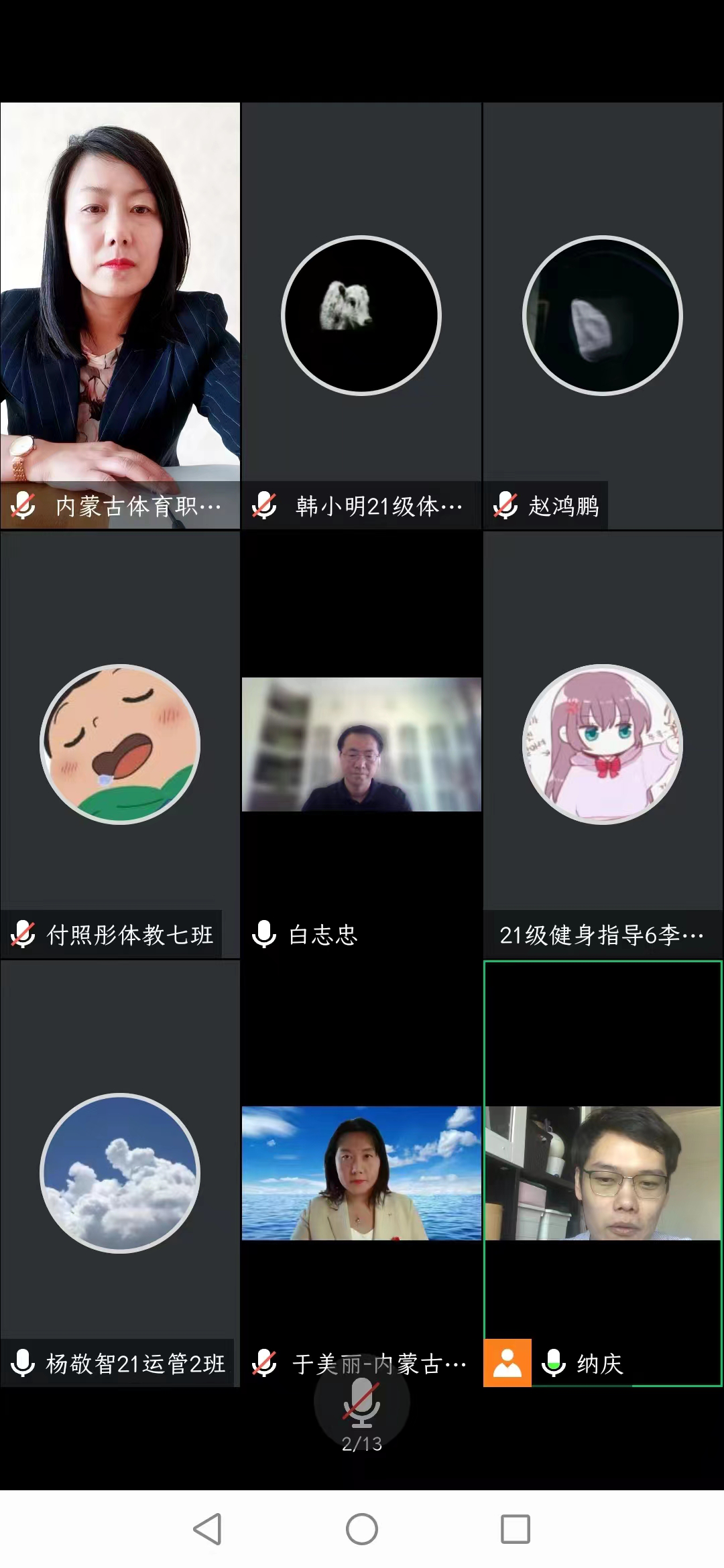Enlarge 于美丽-内蒙古… video tile
The height and width of the screenshot is (1568, 724).
pyautogui.click(x=361, y=1173)
